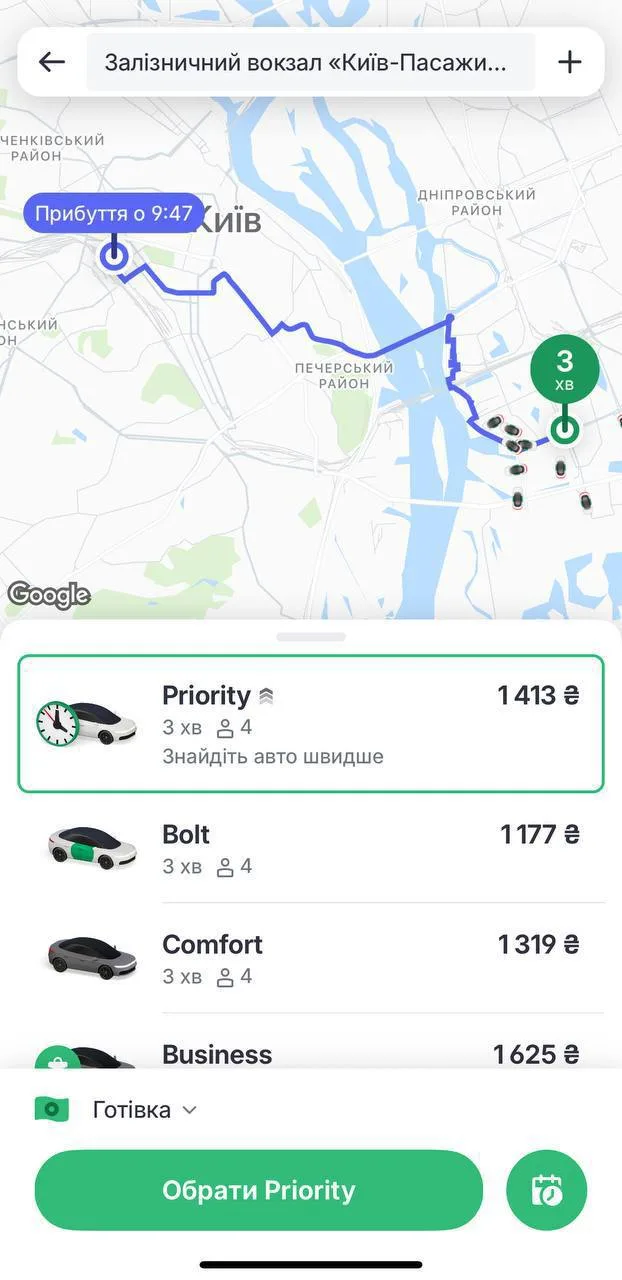
Task: Edit the destination Залізничний вокзал field
Action: pos(310,62)
